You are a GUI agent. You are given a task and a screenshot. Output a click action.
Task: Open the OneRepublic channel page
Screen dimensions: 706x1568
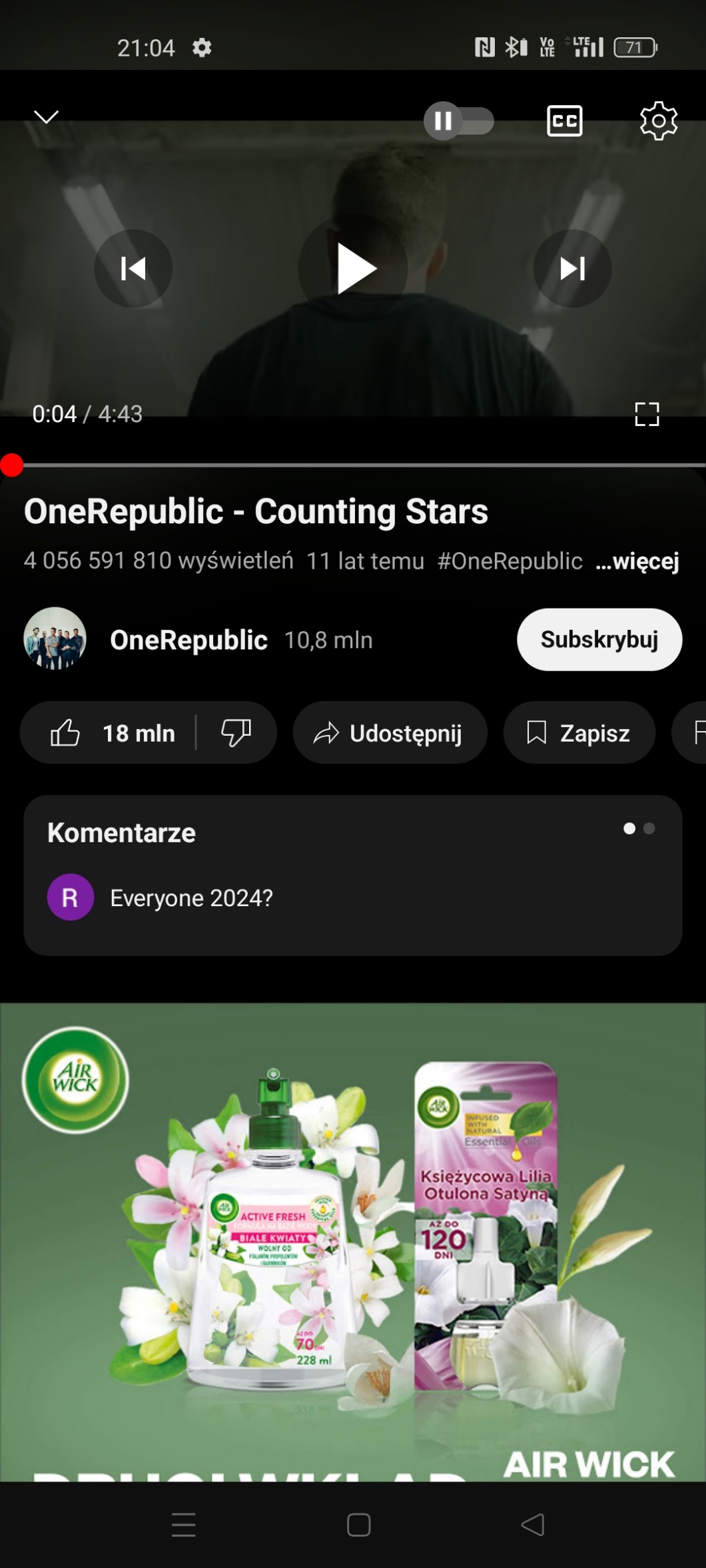click(188, 640)
